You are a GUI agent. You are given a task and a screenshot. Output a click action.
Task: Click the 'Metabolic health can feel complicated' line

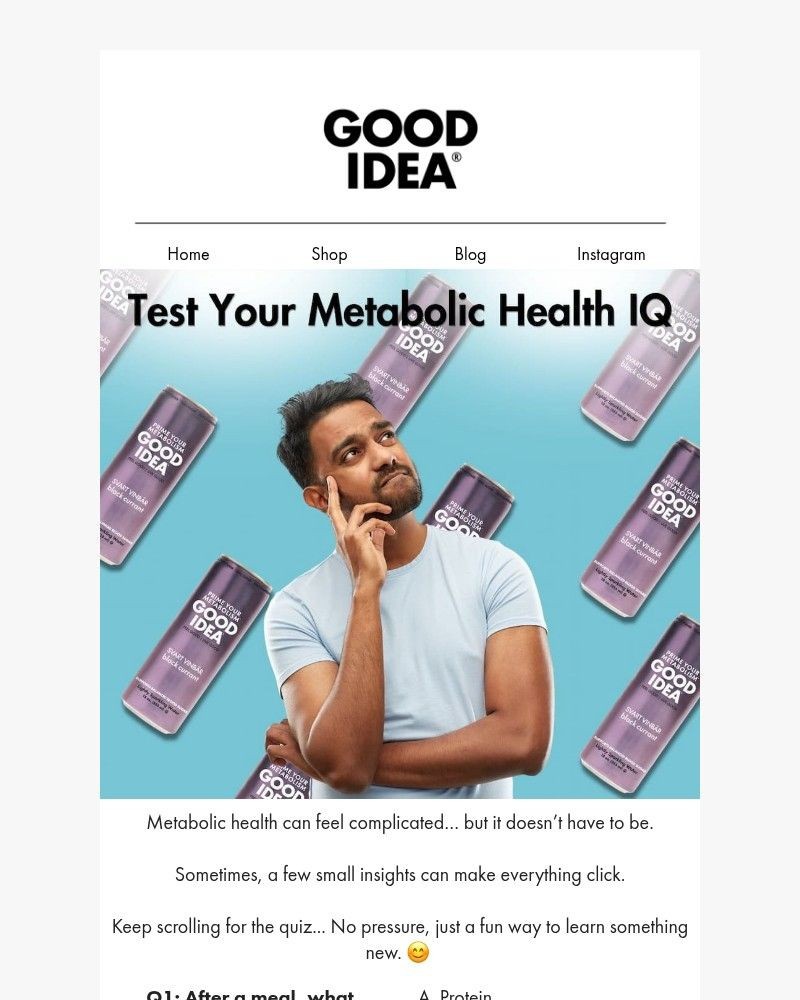click(398, 822)
